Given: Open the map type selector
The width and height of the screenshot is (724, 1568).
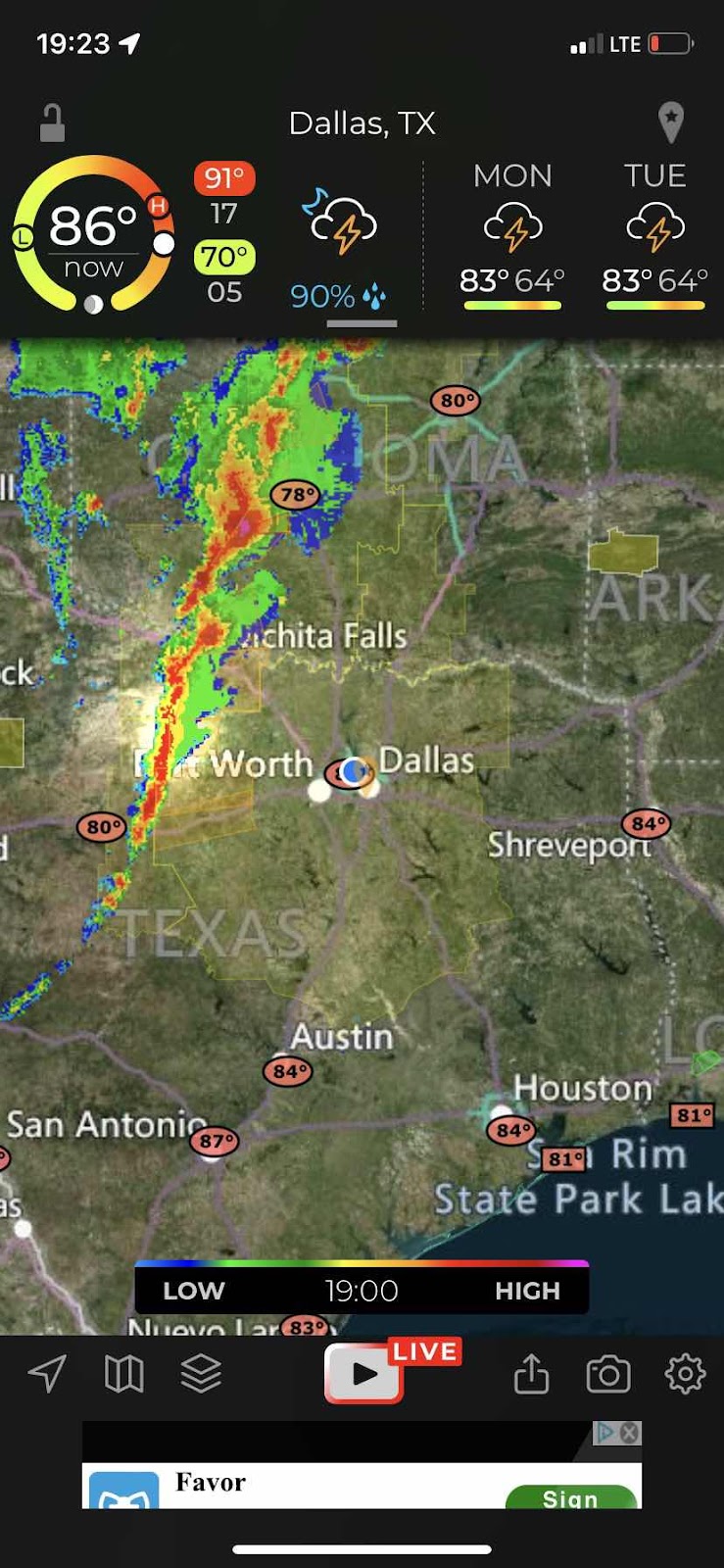Looking at the screenshot, I should [123, 1374].
